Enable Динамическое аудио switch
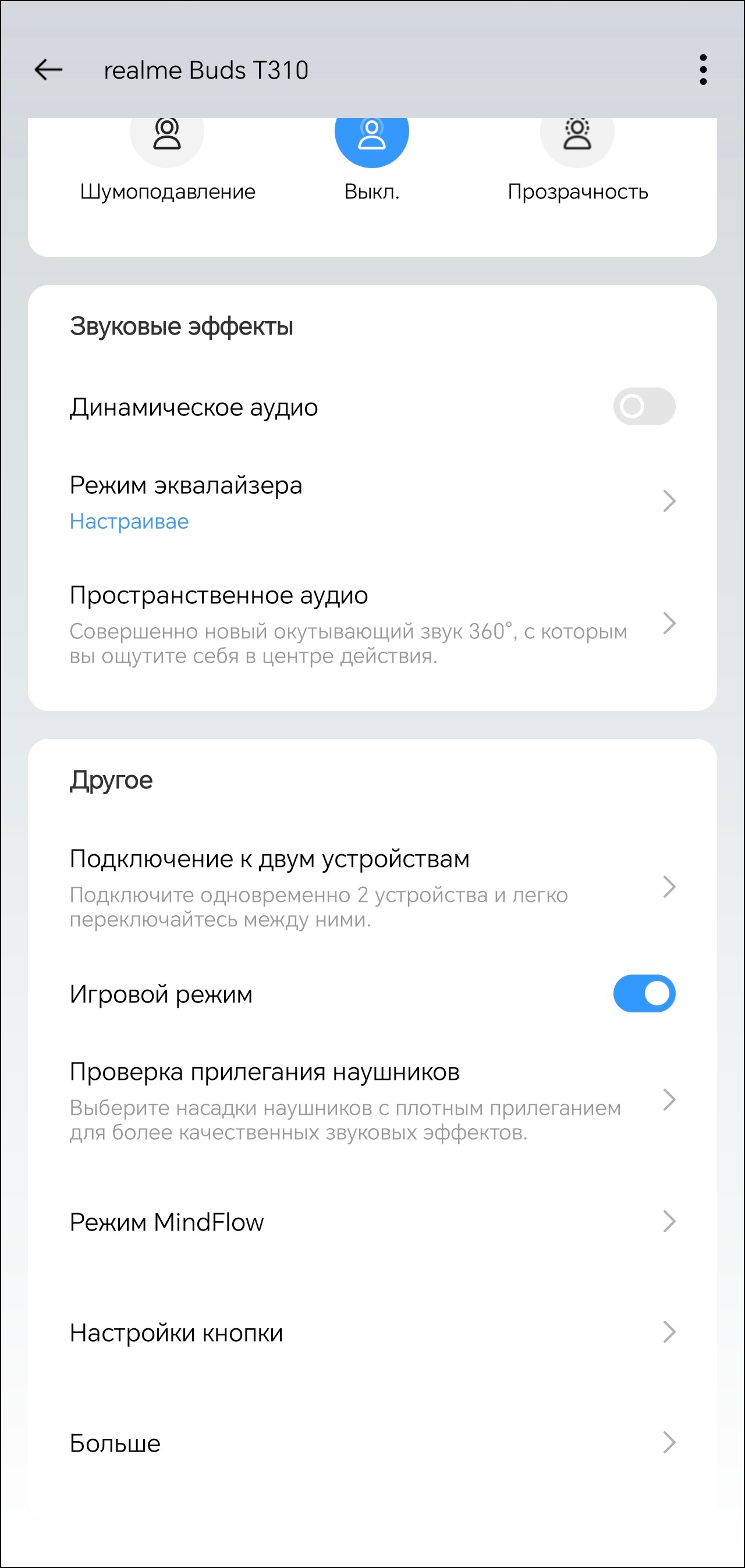Image resolution: width=745 pixels, height=1568 pixels. click(x=644, y=407)
